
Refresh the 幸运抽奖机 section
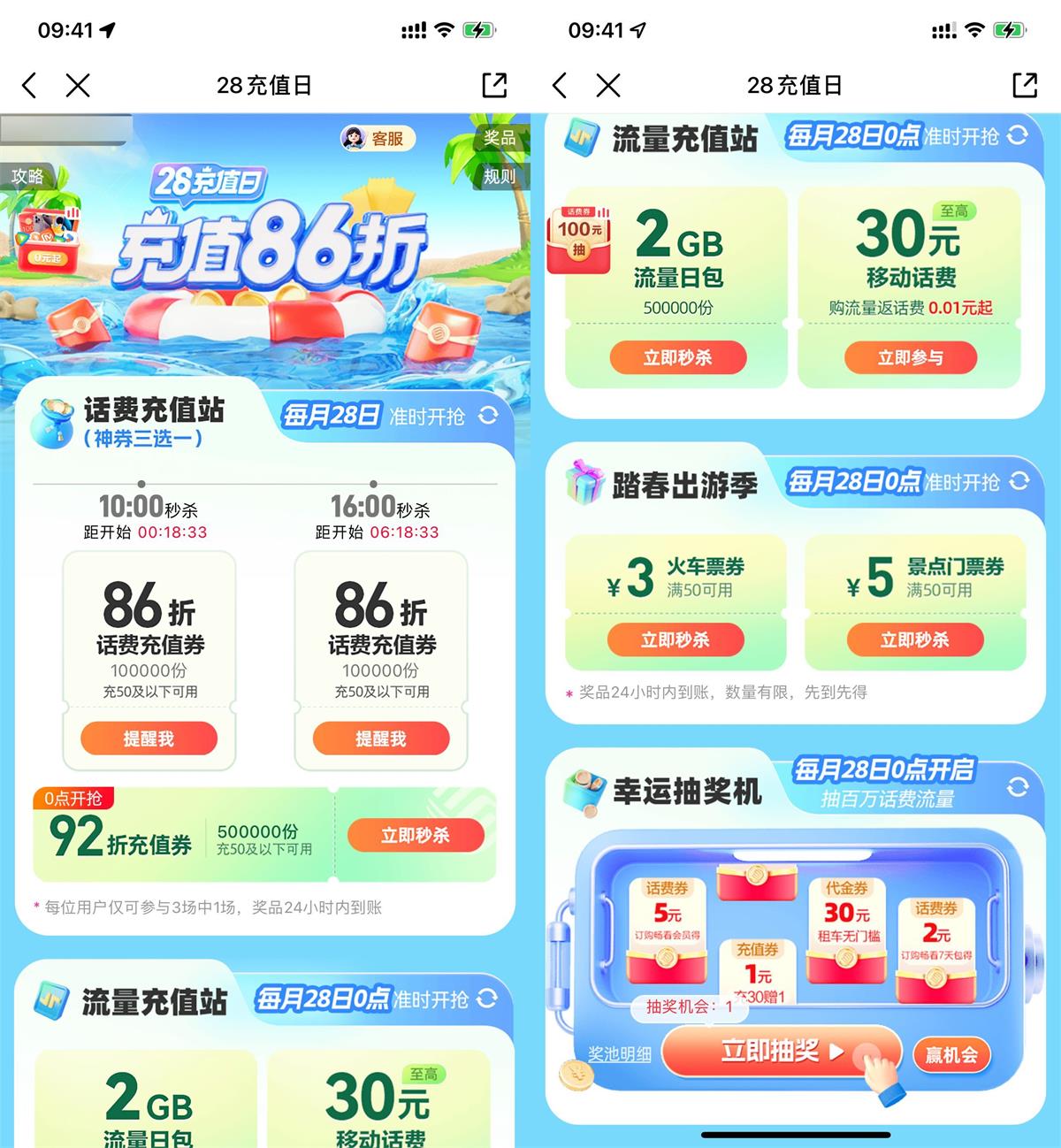click(x=1018, y=786)
